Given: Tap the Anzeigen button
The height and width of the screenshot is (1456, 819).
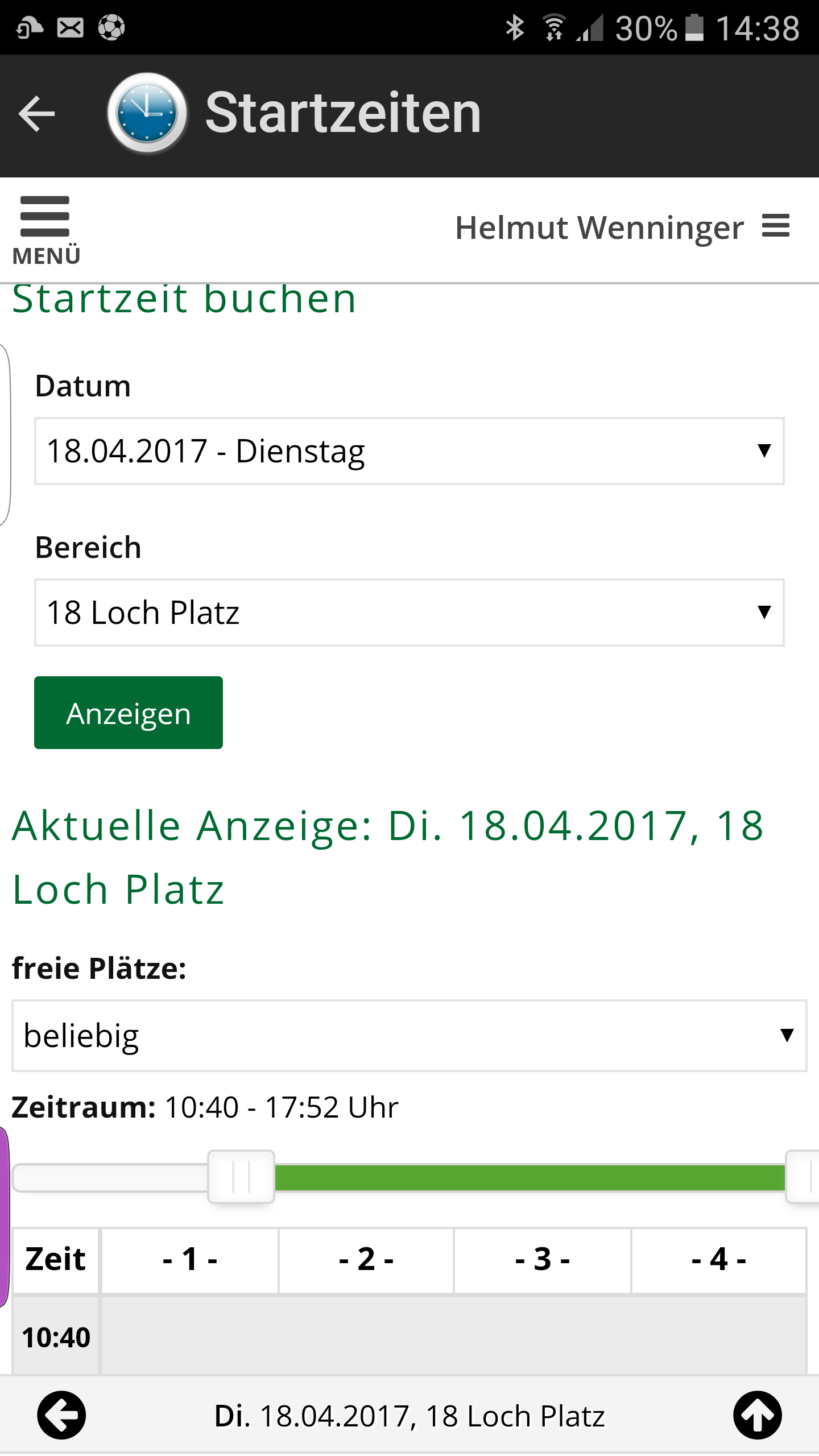Looking at the screenshot, I should click(129, 713).
